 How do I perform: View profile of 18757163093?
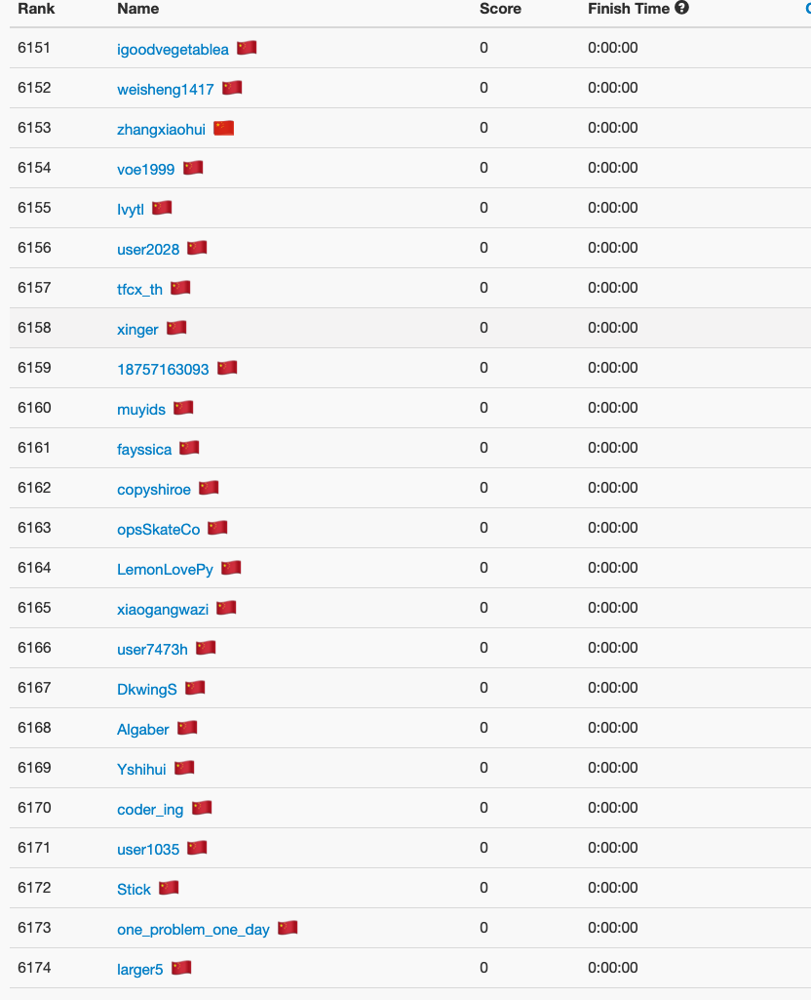[x=163, y=369]
